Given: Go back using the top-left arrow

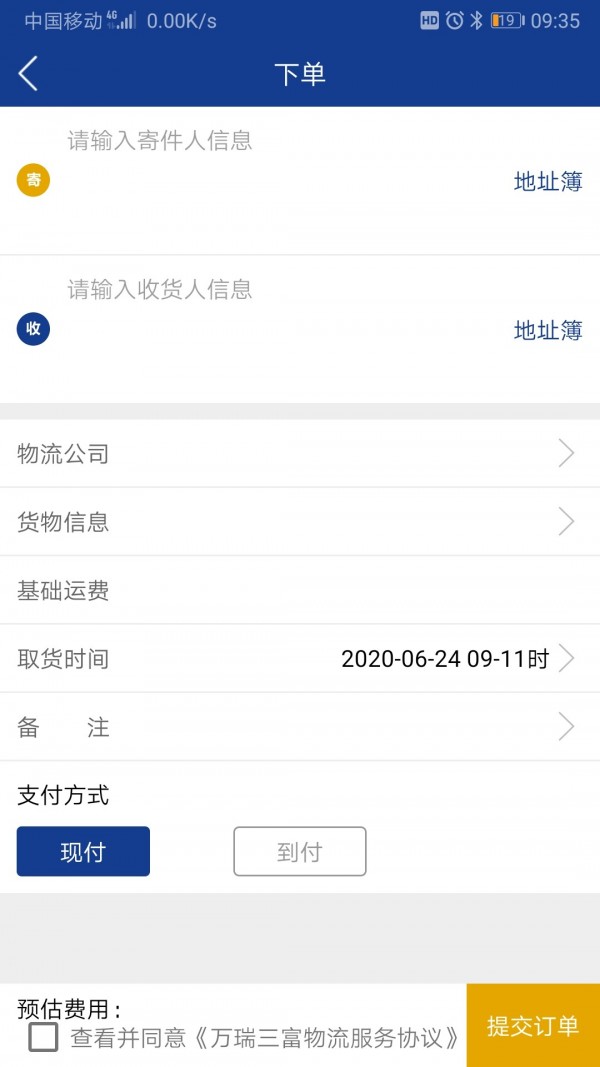Looking at the screenshot, I should 28,74.
